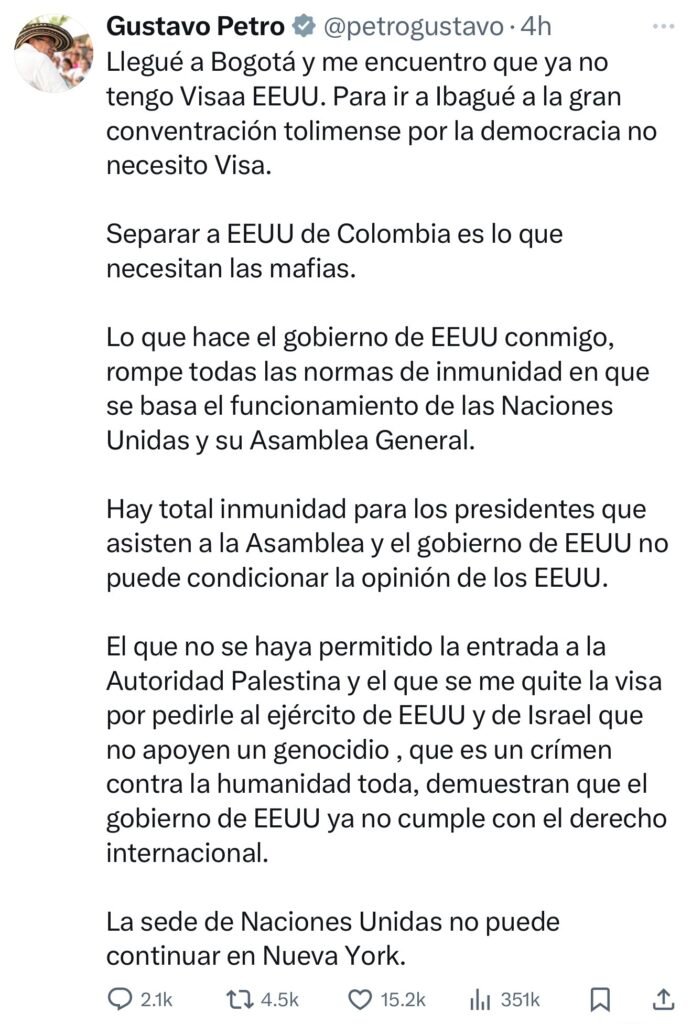Reply to Gustavo Petro's tweet
This screenshot has height=1024, width=692.
click(121, 999)
